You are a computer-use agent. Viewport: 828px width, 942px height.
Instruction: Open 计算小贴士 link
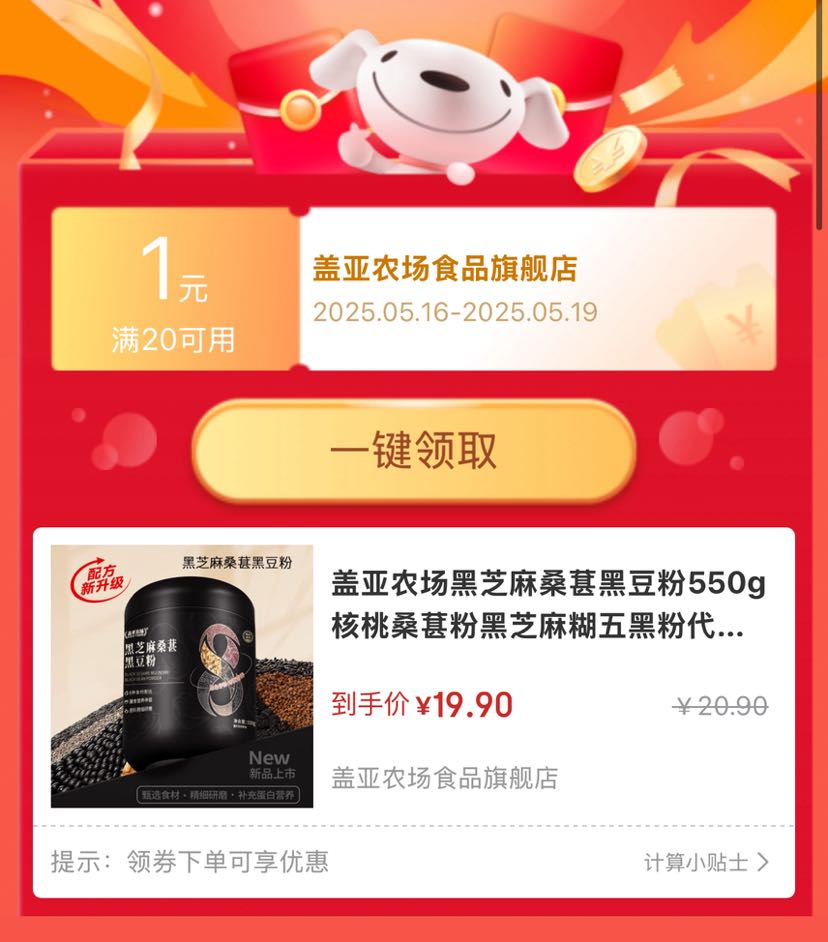click(x=706, y=862)
